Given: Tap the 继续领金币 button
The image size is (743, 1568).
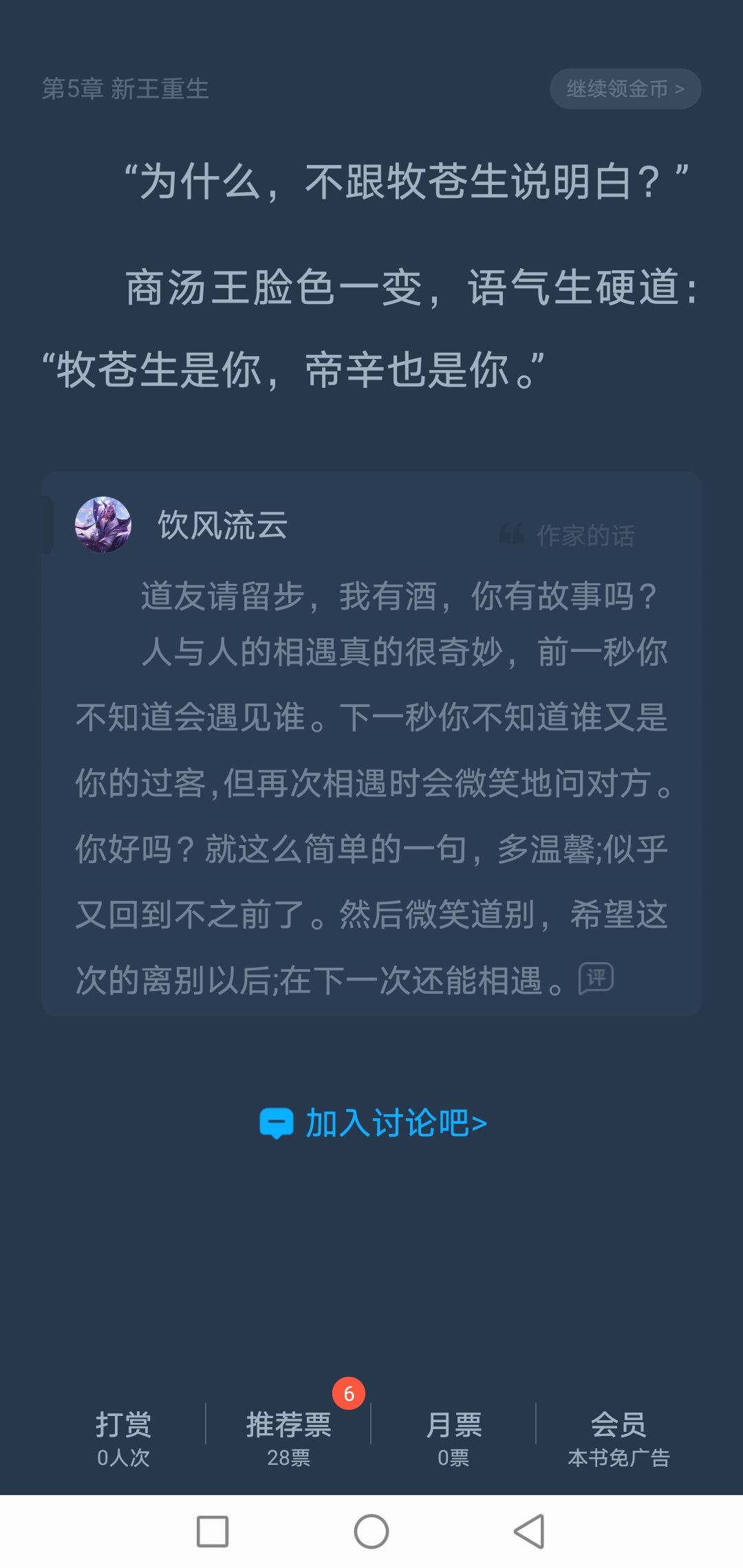Looking at the screenshot, I should pos(625,89).
